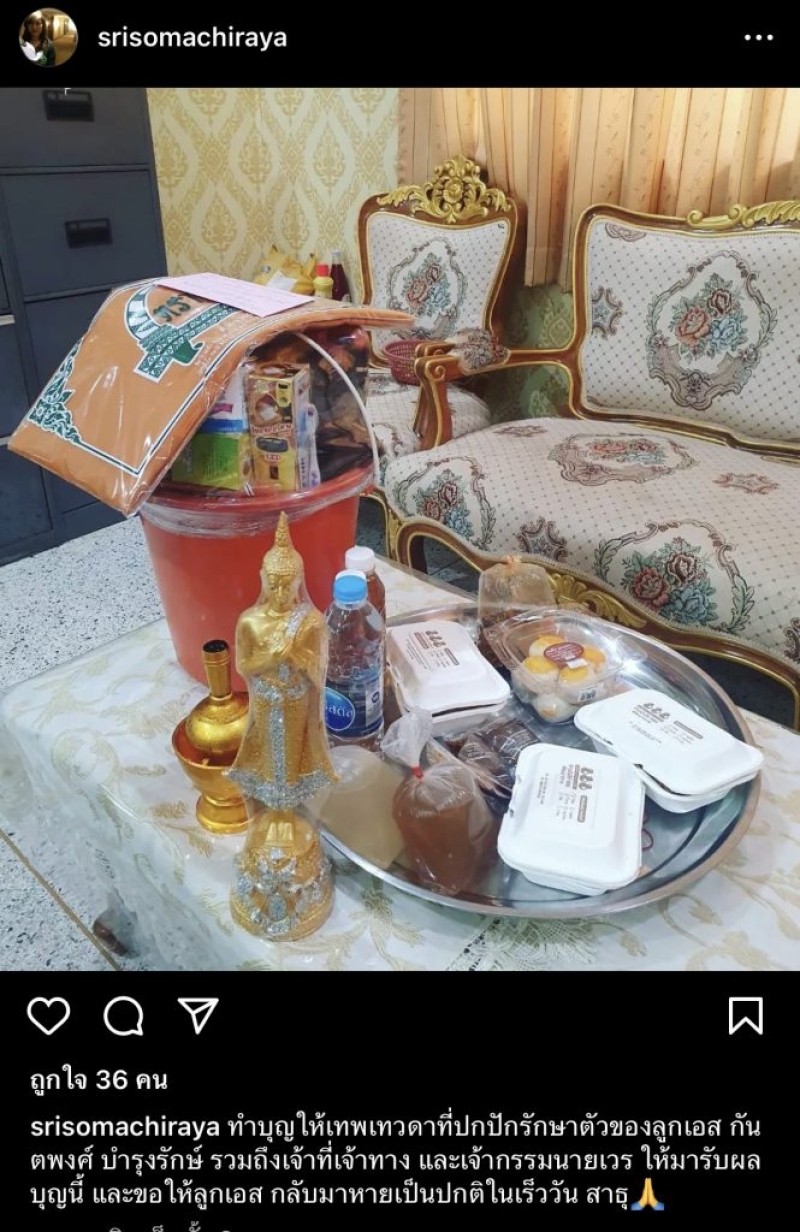Like this post with the heart icon
This screenshot has width=800, height=1232.
48,1016
